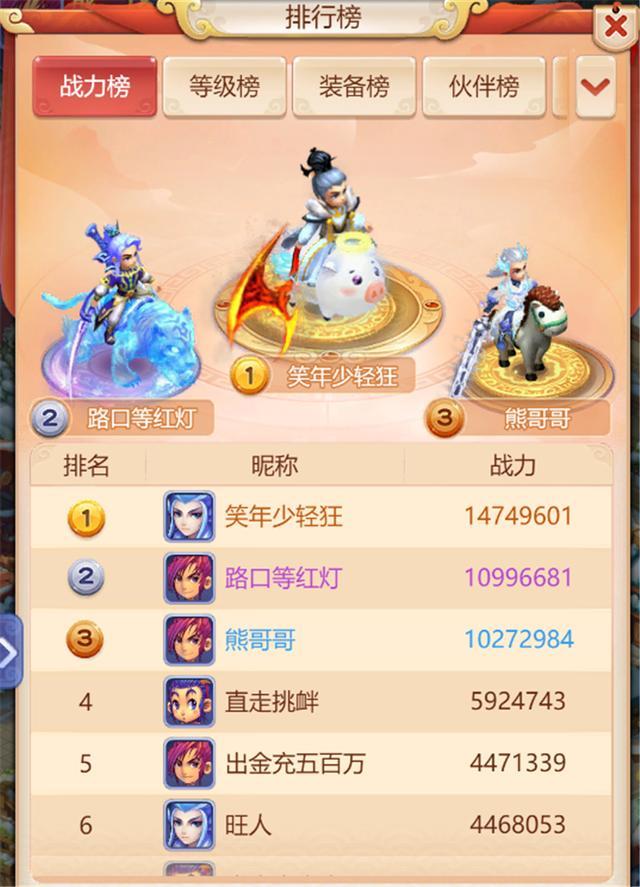Select the 伙伴榜 tab
This screenshot has width=640, height=887.
tap(484, 87)
